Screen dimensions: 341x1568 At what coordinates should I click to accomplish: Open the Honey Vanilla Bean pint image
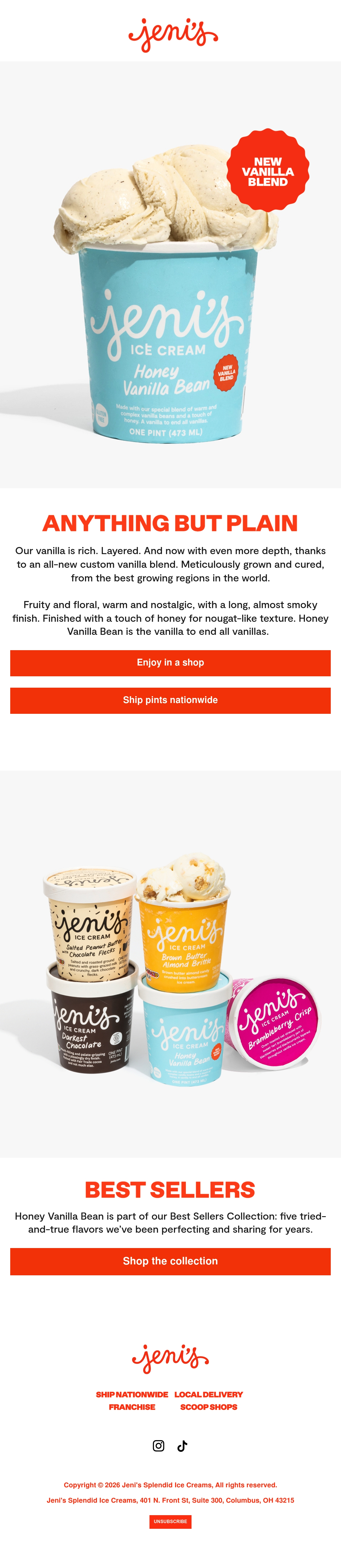click(x=170, y=274)
